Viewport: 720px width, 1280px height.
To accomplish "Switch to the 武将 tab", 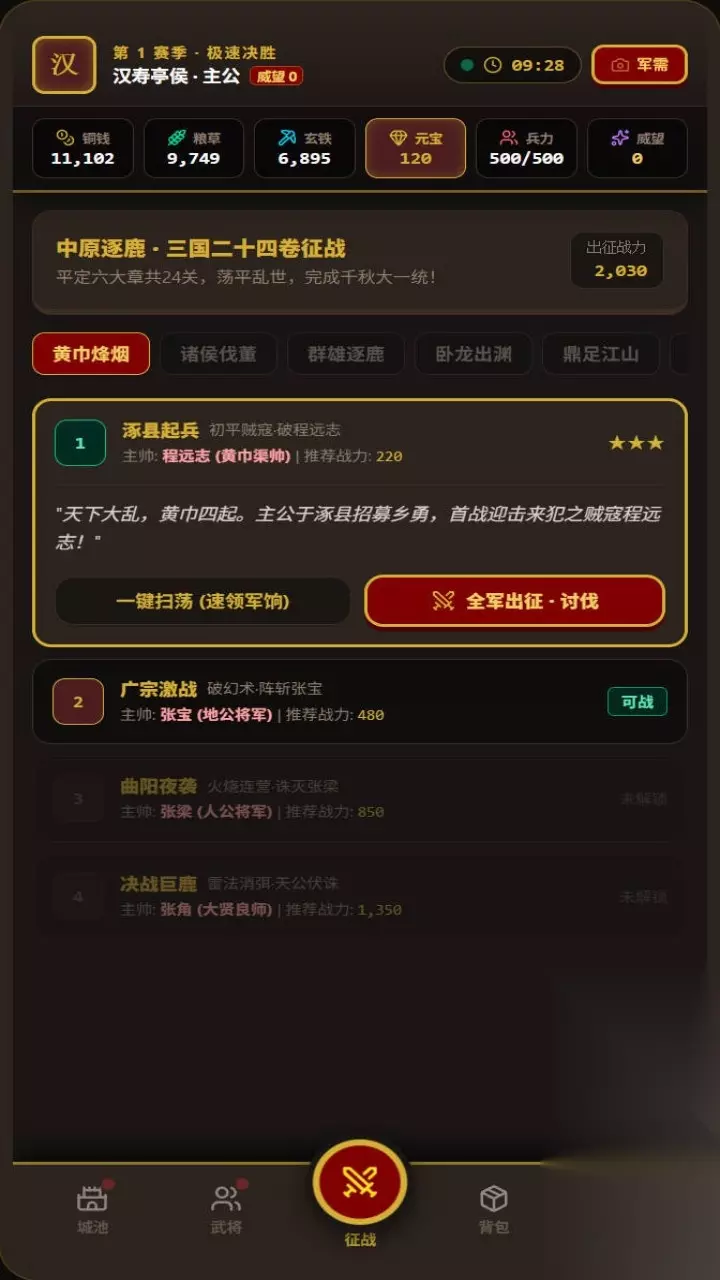I will pos(226,1210).
